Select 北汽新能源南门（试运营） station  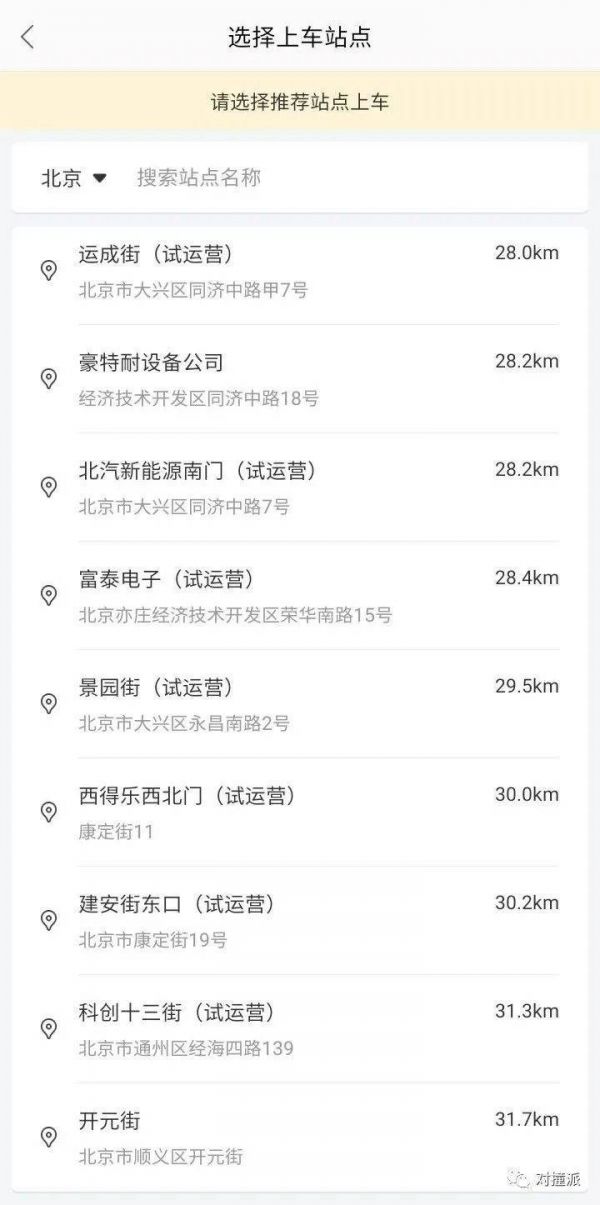point(300,487)
